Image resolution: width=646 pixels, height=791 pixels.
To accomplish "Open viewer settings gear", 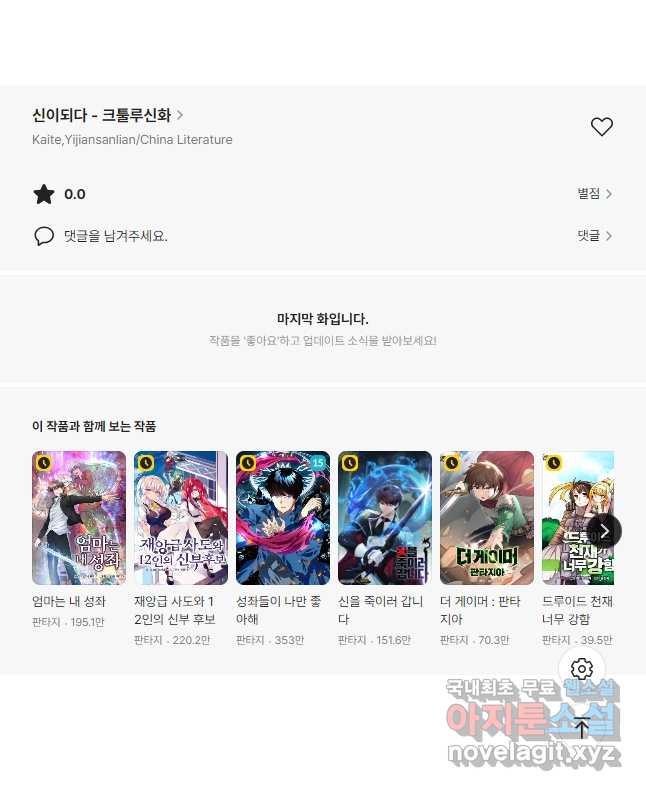I will (582, 669).
